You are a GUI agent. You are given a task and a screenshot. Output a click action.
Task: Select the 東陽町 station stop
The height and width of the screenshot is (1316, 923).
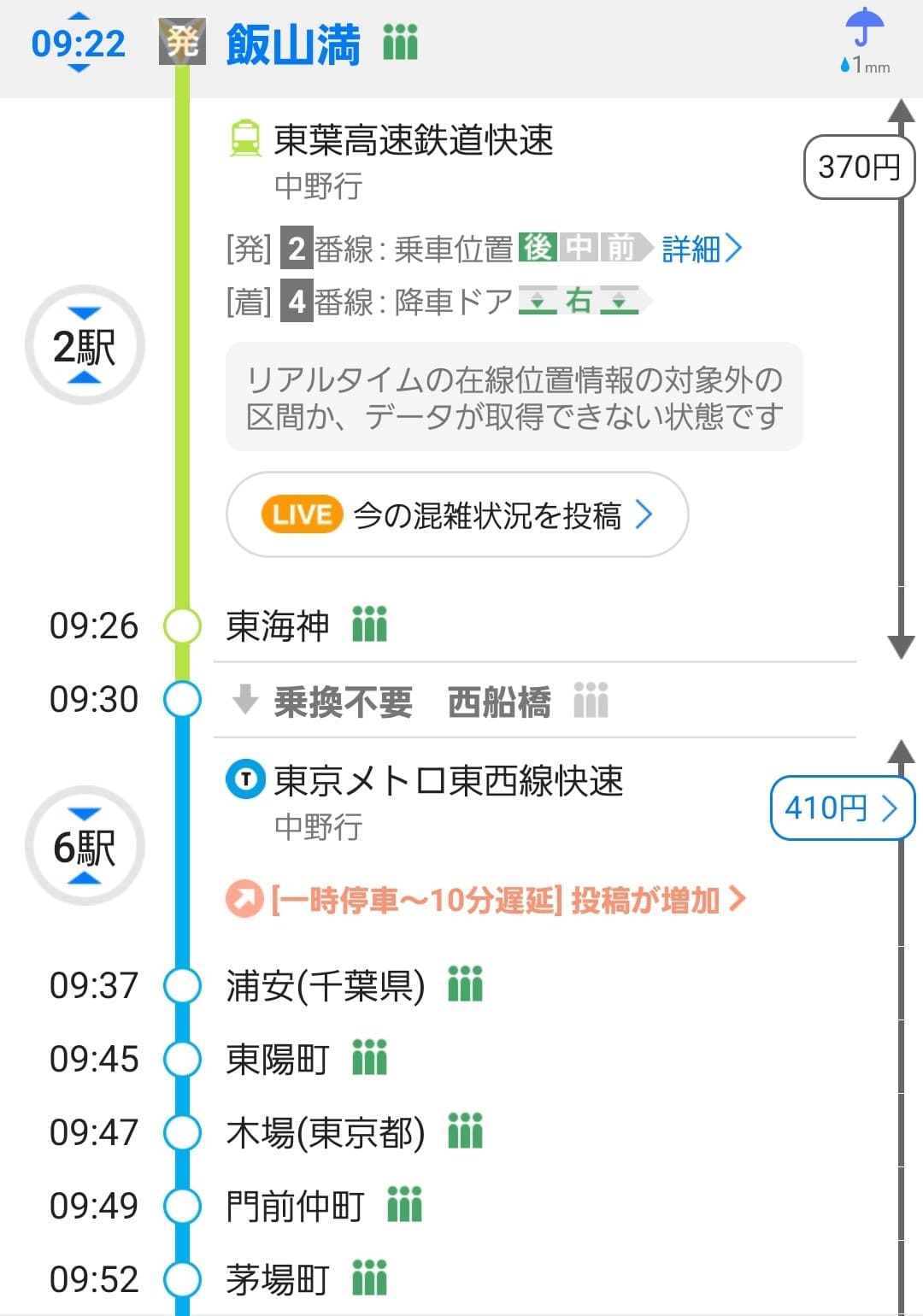coord(278,1060)
